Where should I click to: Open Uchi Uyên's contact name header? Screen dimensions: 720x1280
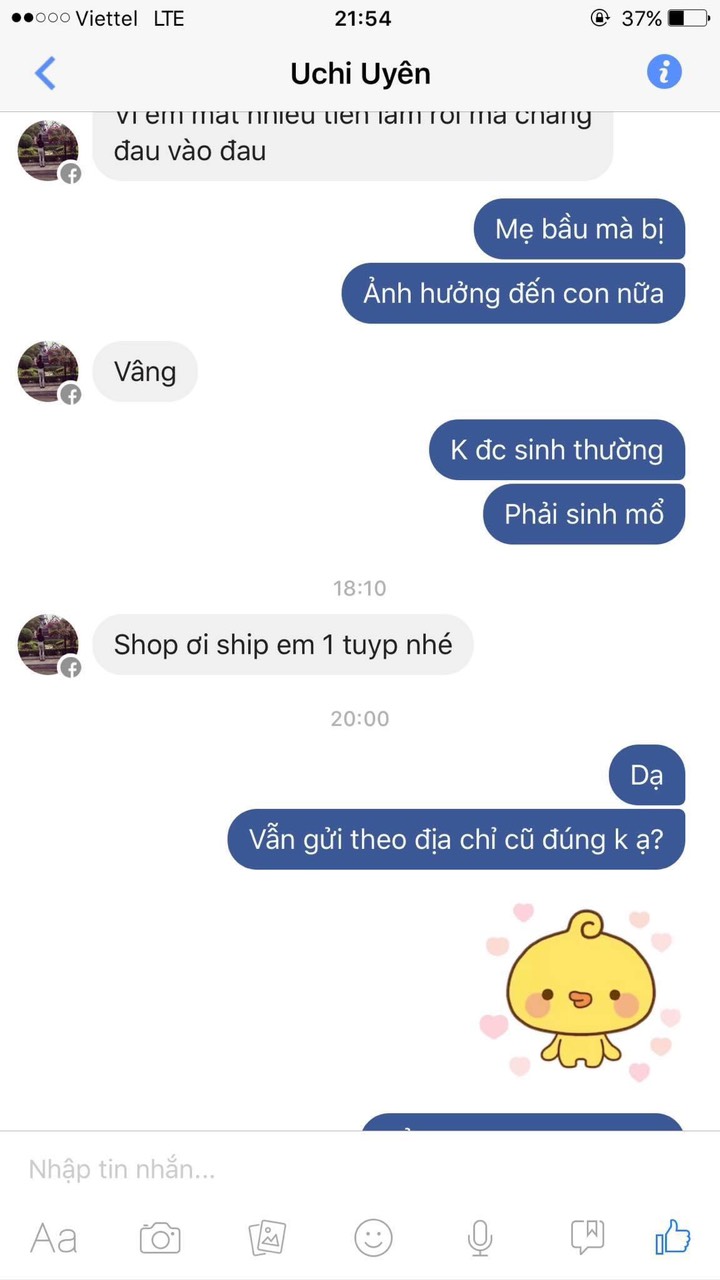(360, 73)
